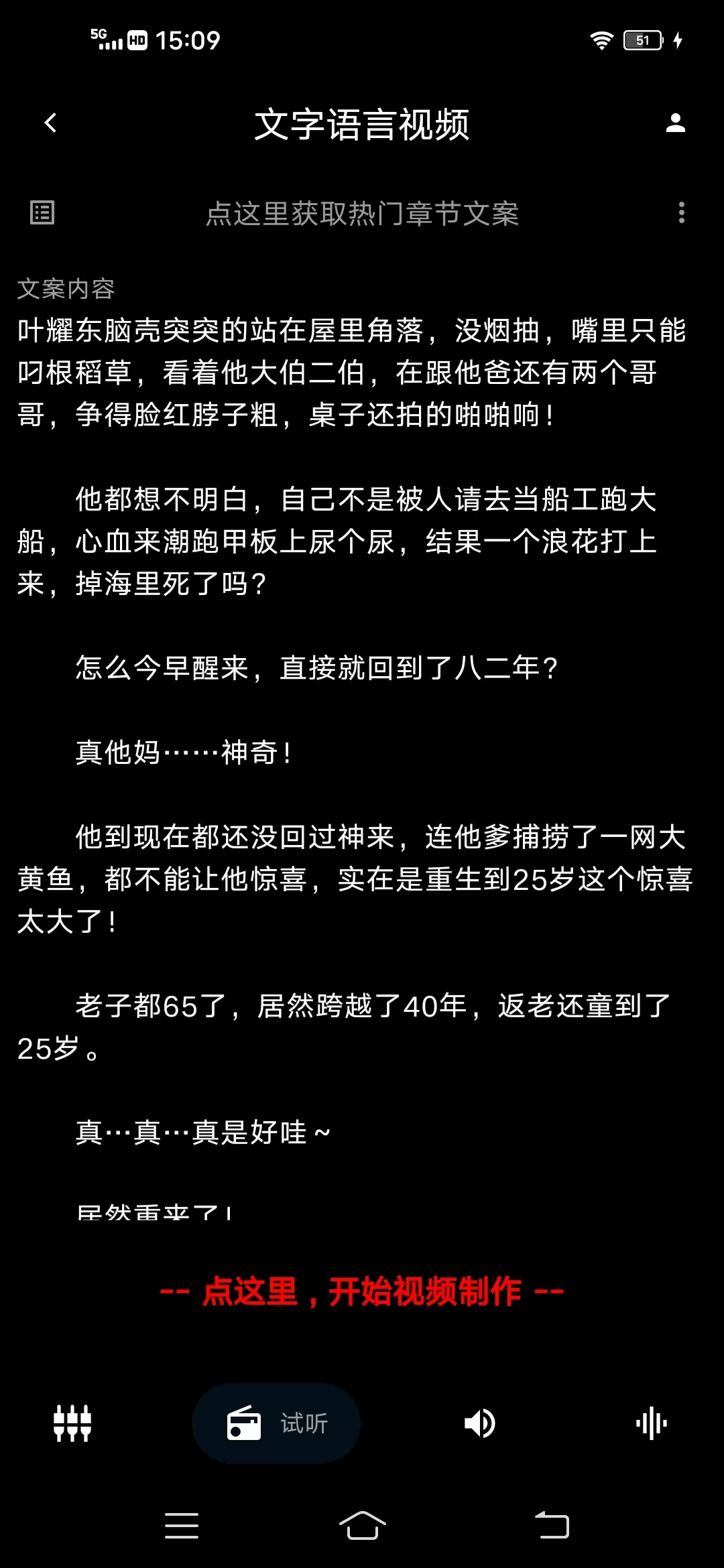The height and width of the screenshot is (1568, 724).
Task: Start video production via red 点这里 text
Action: [362, 1292]
